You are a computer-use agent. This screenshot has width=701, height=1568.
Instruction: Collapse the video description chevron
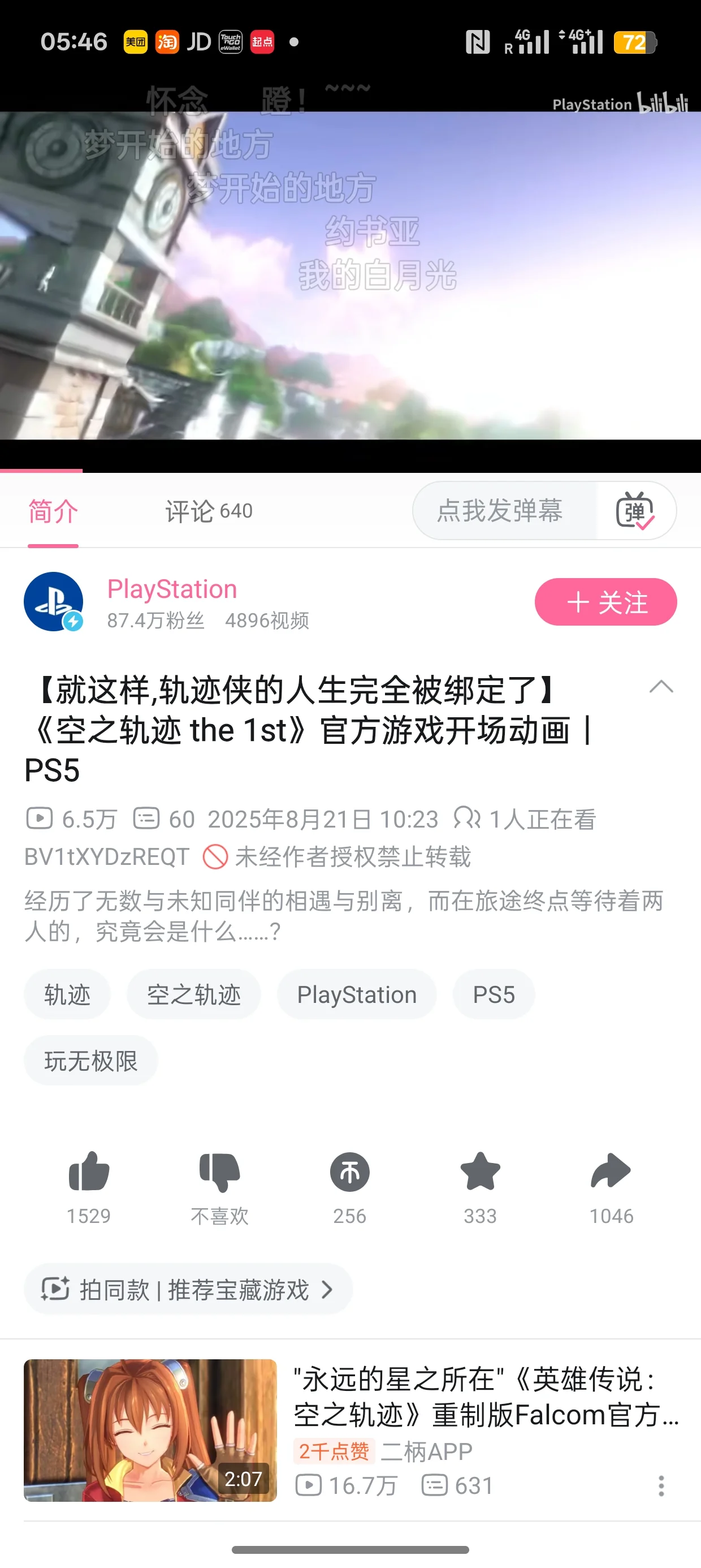(x=661, y=687)
